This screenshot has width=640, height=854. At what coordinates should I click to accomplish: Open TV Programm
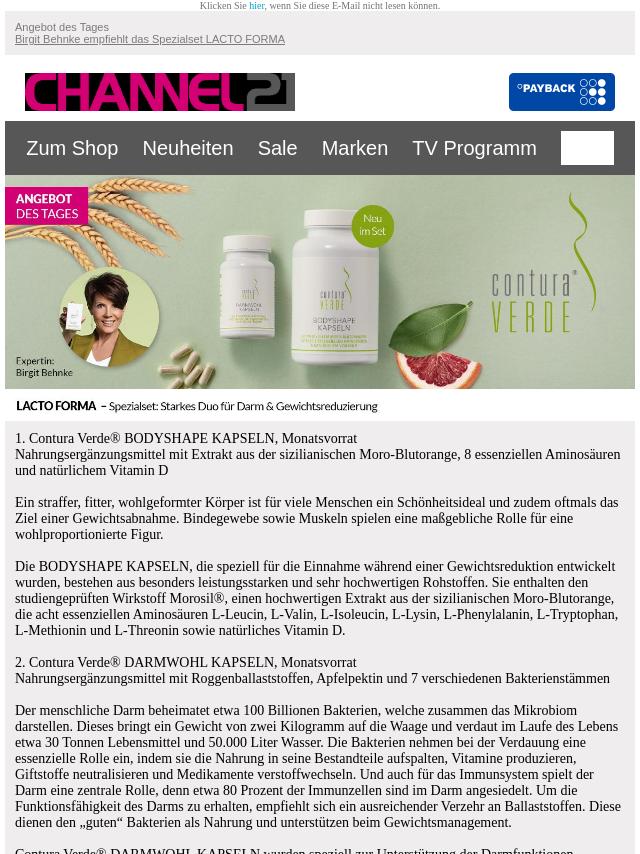click(x=474, y=148)
